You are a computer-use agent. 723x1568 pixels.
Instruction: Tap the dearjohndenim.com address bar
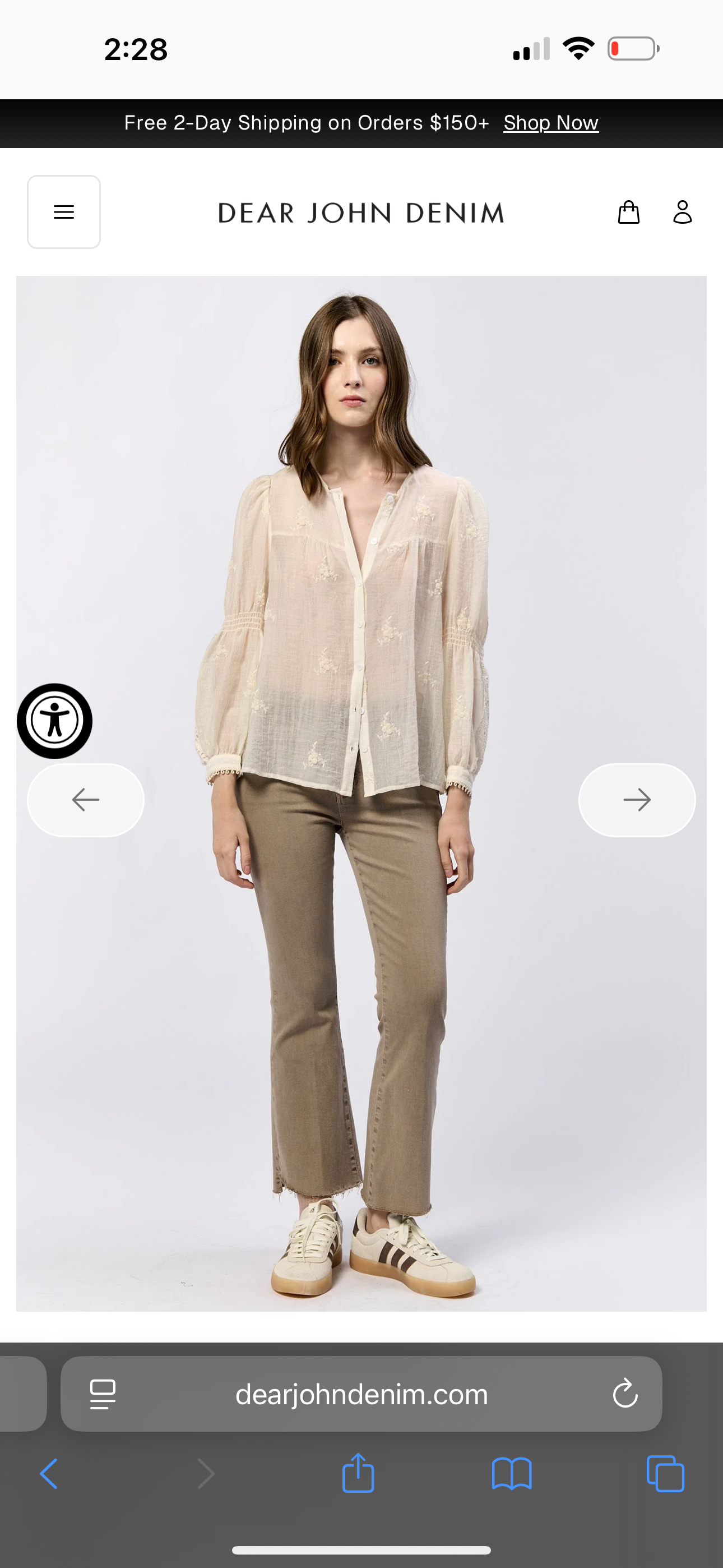[361, 1394]
